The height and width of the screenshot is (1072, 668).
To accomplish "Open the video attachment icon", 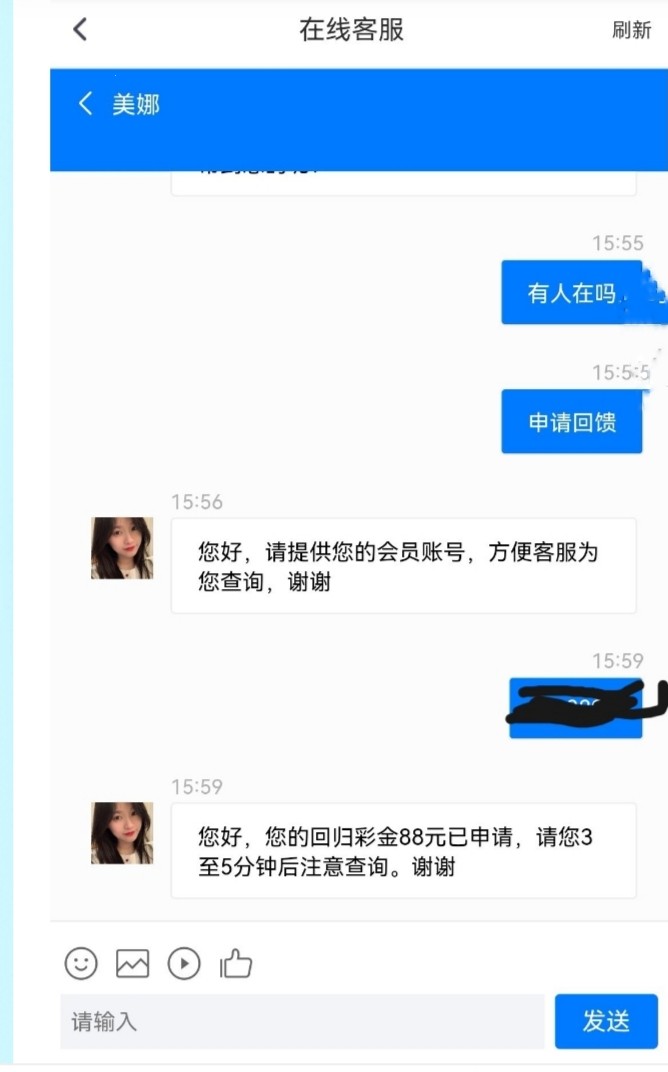I will click(184, 963).
